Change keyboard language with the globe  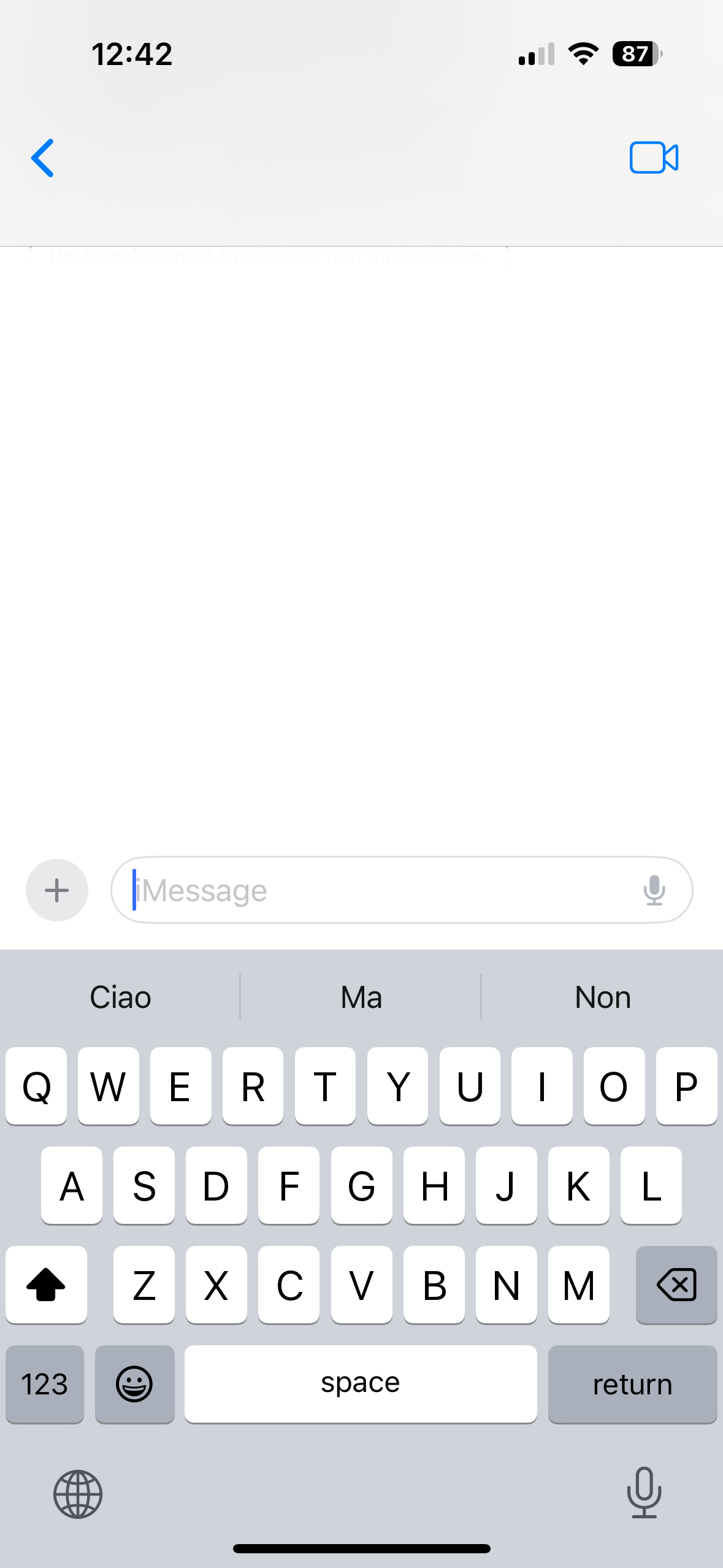coord(78,1494)
